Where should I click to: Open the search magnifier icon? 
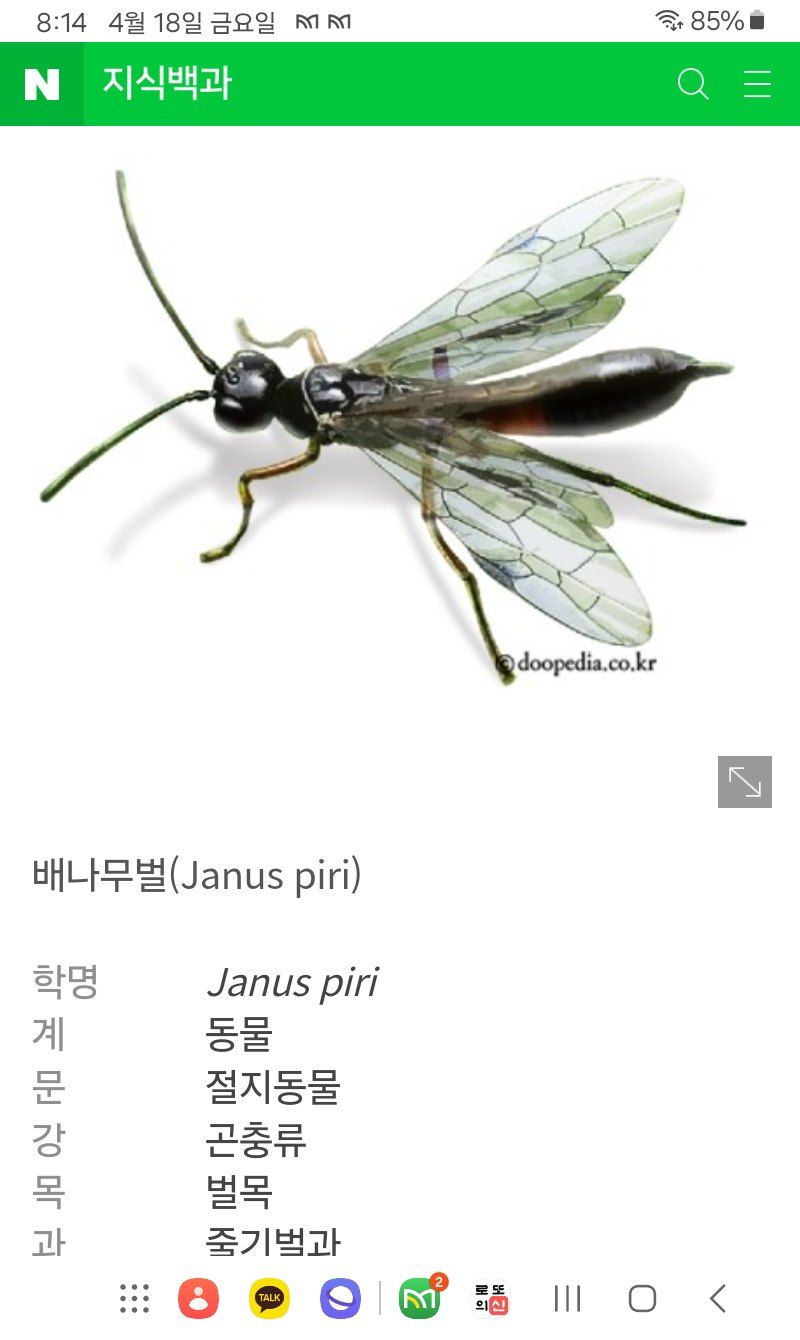point(692,84)
